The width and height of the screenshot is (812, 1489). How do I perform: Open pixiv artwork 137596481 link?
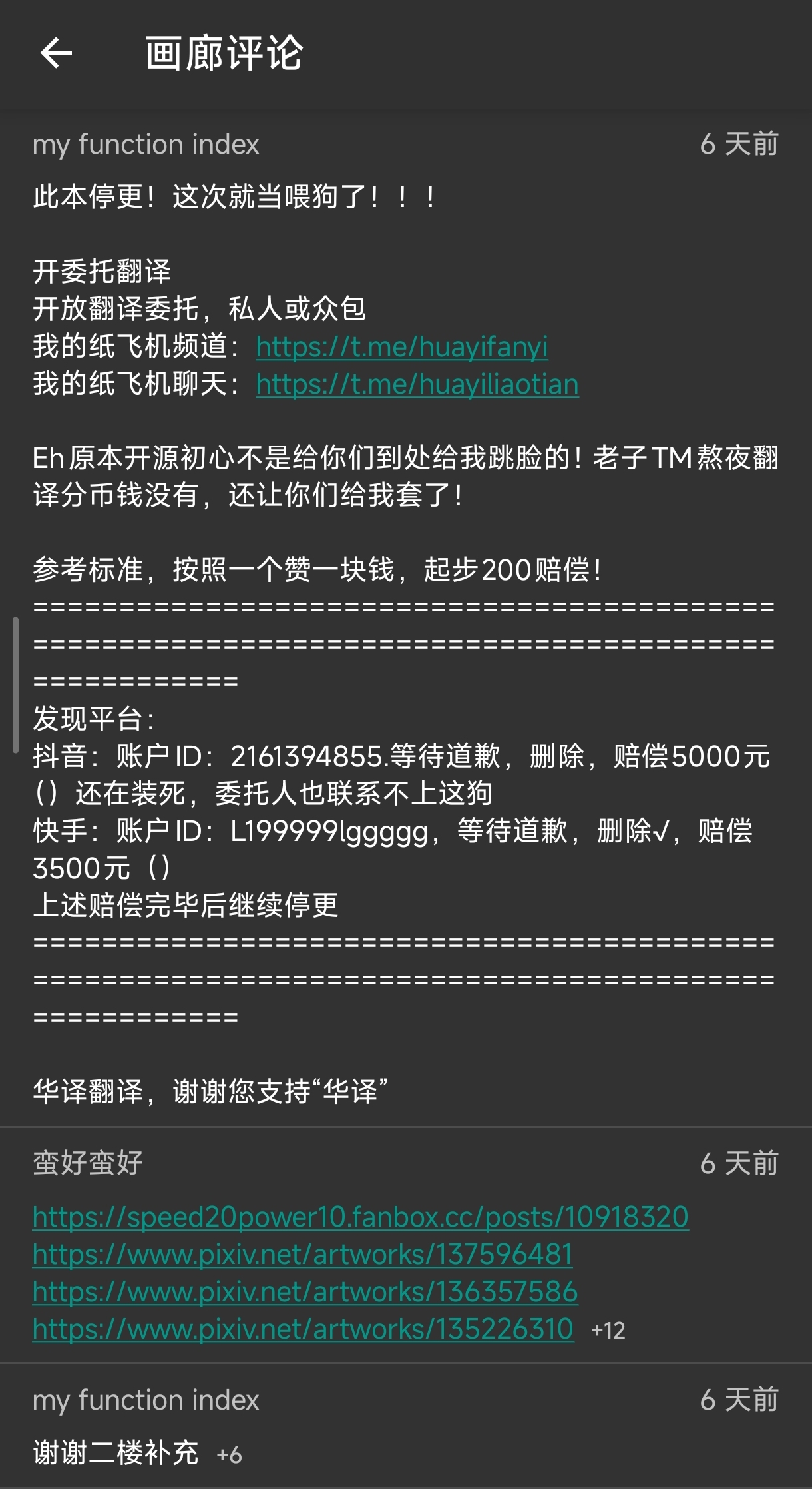tap(302, 1255)
